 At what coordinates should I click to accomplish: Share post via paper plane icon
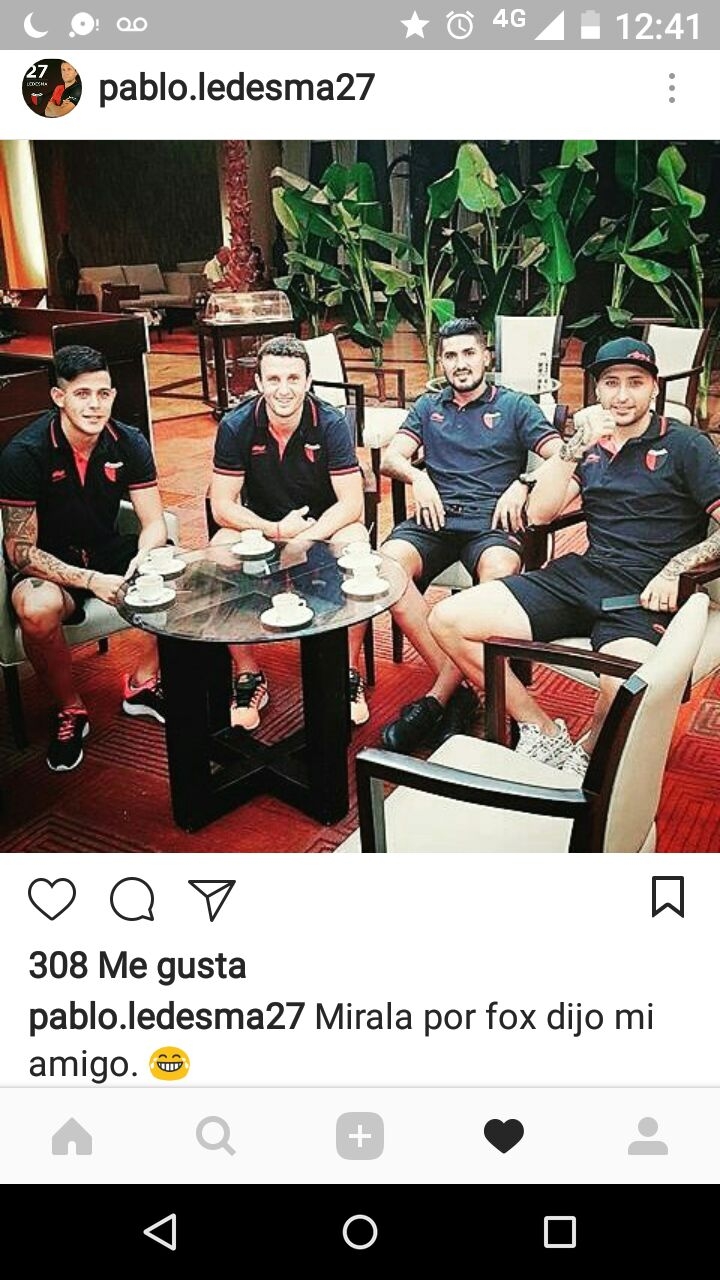coord(212,898)
